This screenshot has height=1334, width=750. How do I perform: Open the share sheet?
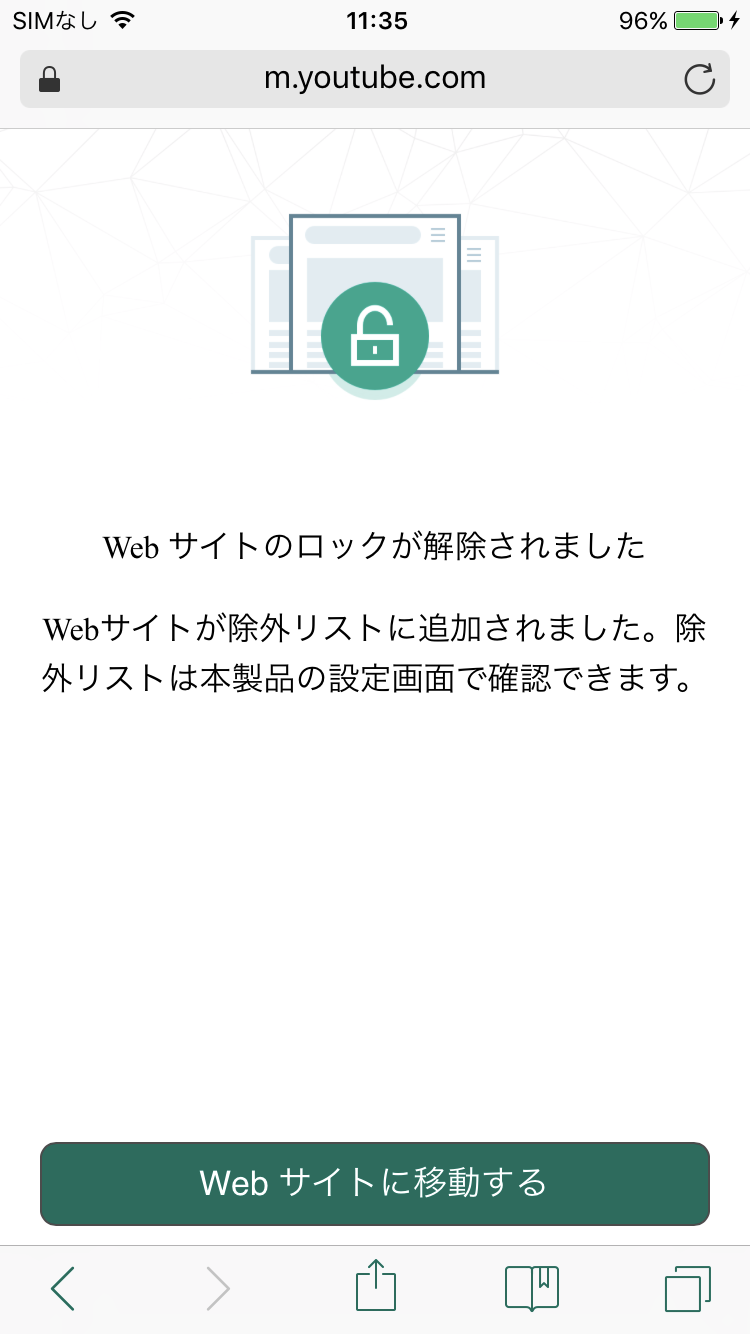[x=376, y=1286]
